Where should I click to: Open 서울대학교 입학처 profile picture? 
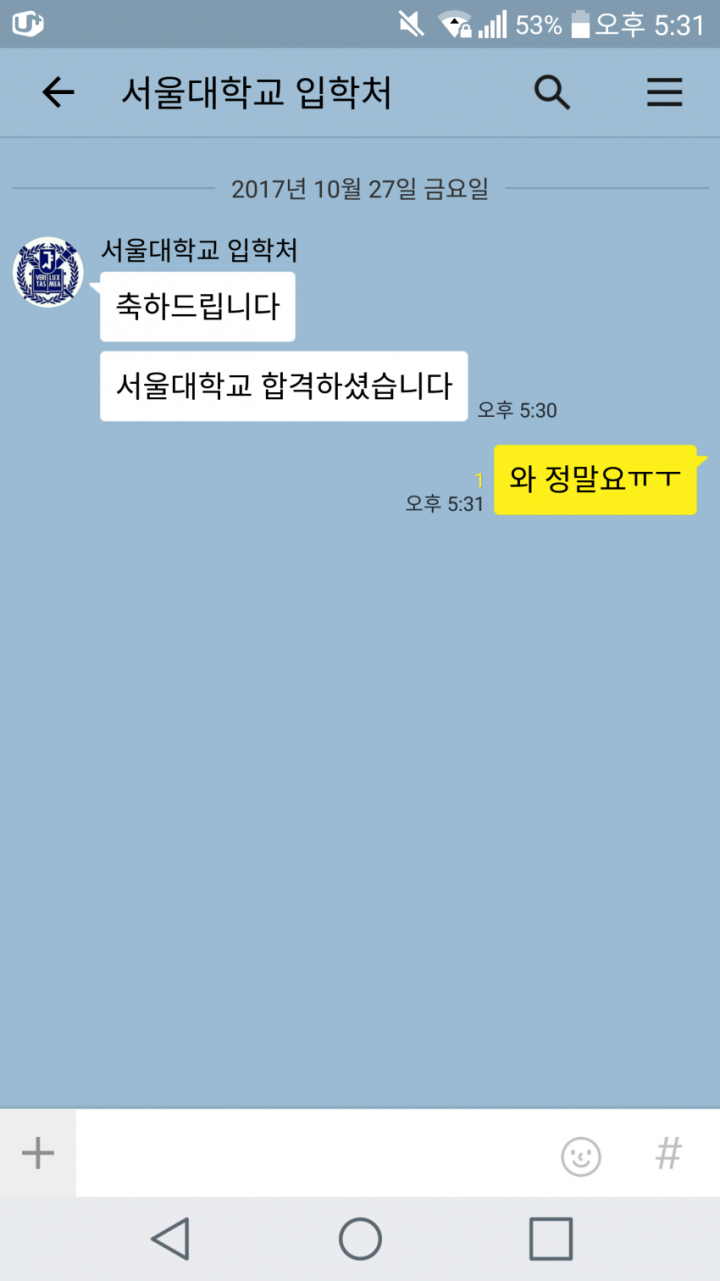[x=48, y=272]
